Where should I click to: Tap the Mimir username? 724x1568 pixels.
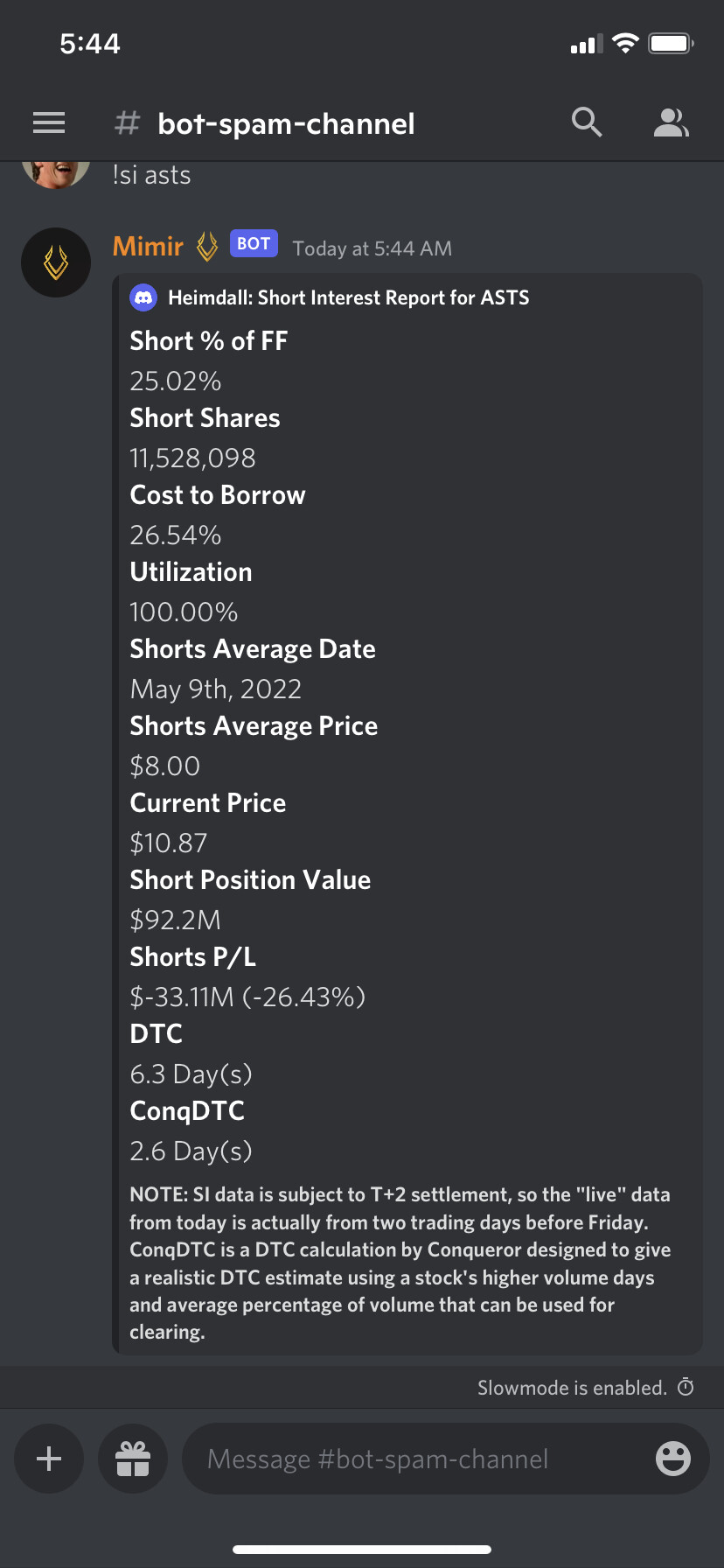148,247
